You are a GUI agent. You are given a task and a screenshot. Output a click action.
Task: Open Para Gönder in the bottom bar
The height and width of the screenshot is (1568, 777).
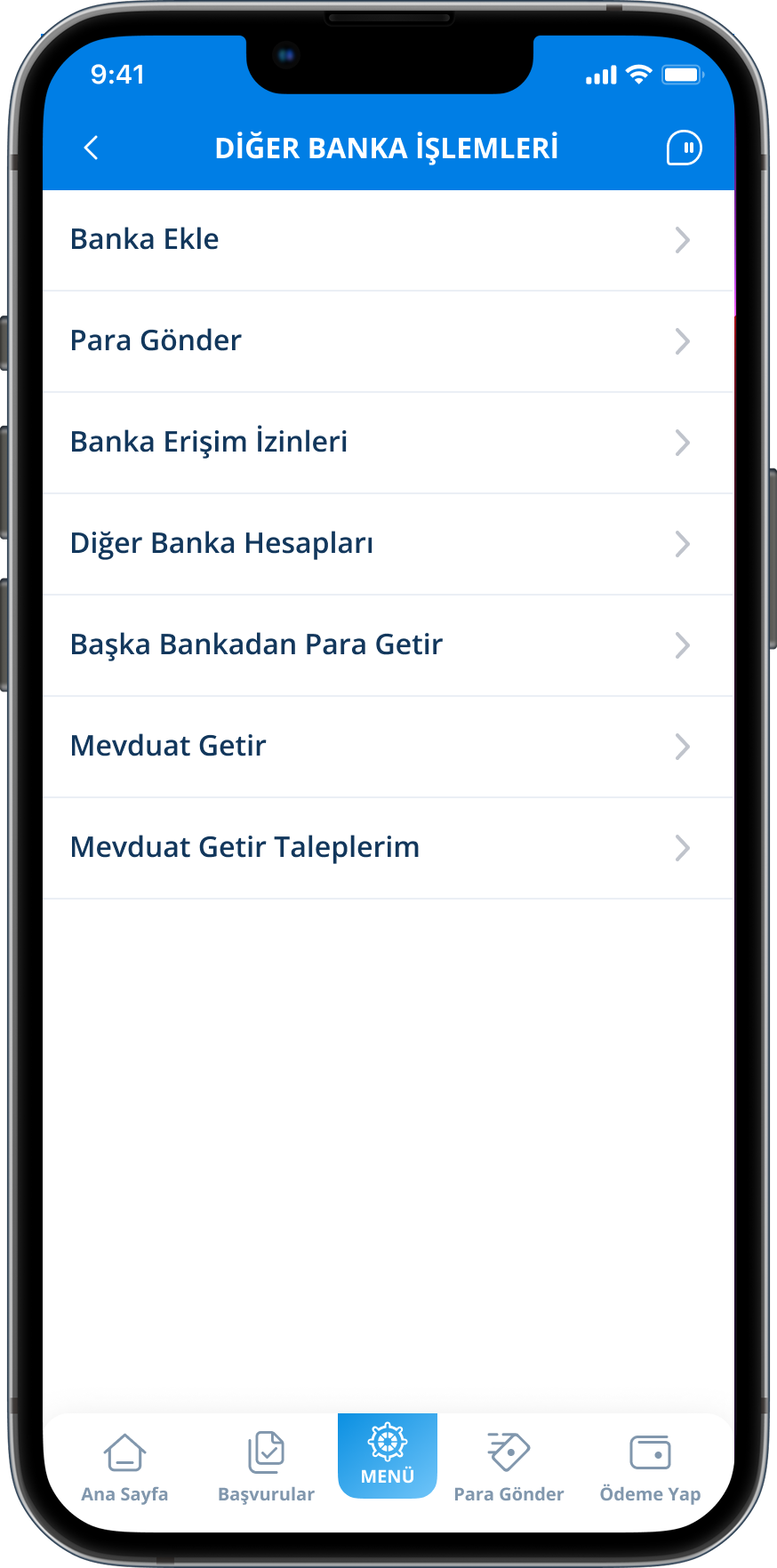click(x=509, y=1468)
